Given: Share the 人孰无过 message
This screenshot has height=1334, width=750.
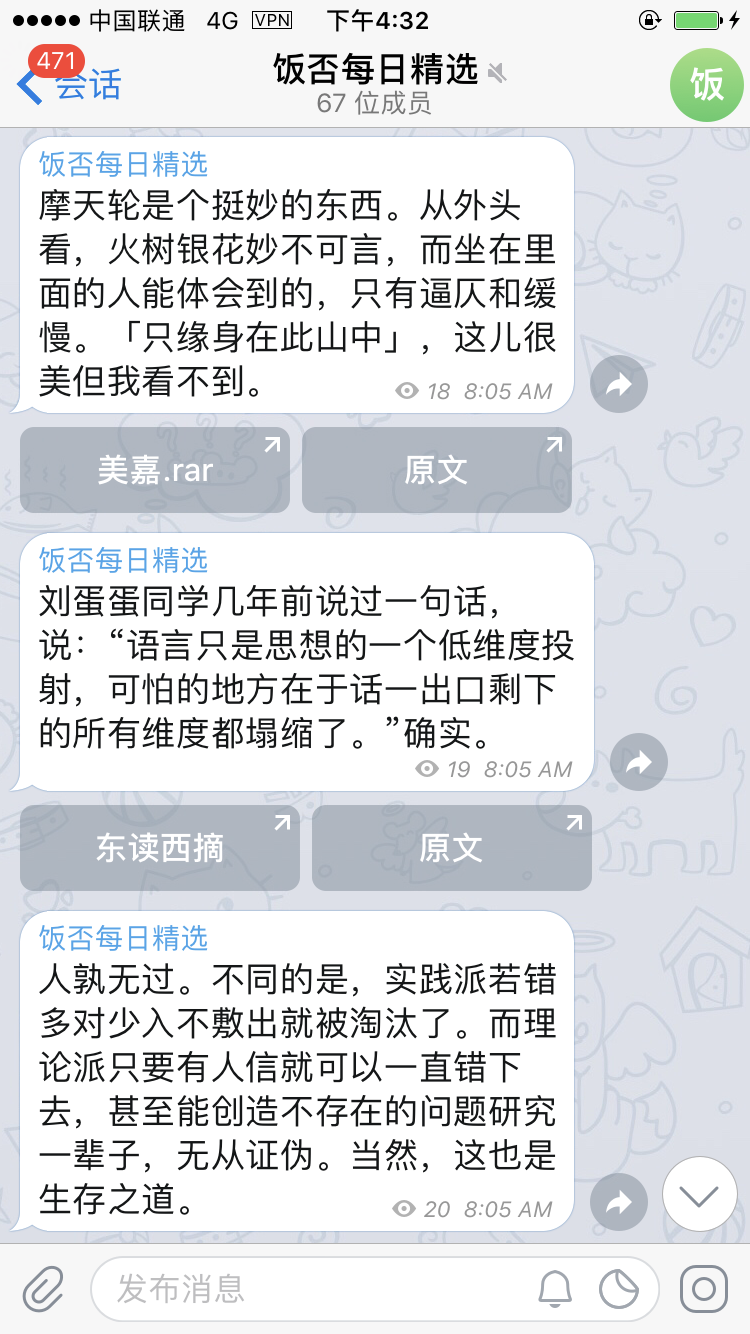Looking at the screenshot, I should (x=619, y=1202).
